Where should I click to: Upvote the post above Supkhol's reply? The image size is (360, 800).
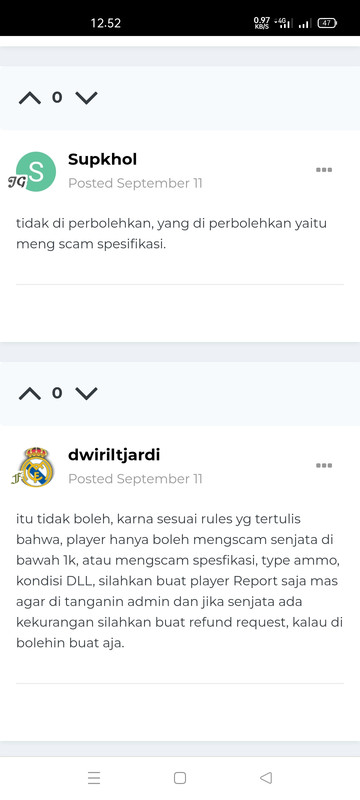click(x=30, y=98)
